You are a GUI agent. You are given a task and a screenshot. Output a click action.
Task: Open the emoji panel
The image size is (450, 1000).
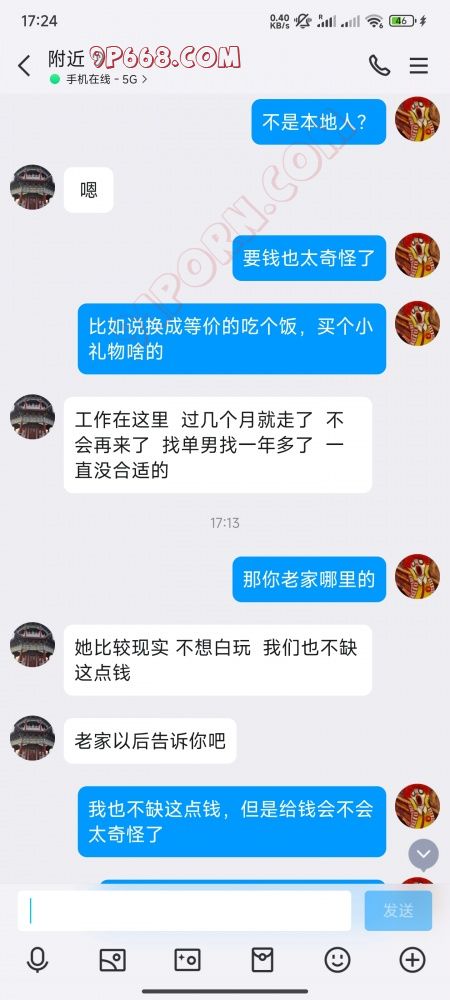pyautogui.click(x=337, y=959)
